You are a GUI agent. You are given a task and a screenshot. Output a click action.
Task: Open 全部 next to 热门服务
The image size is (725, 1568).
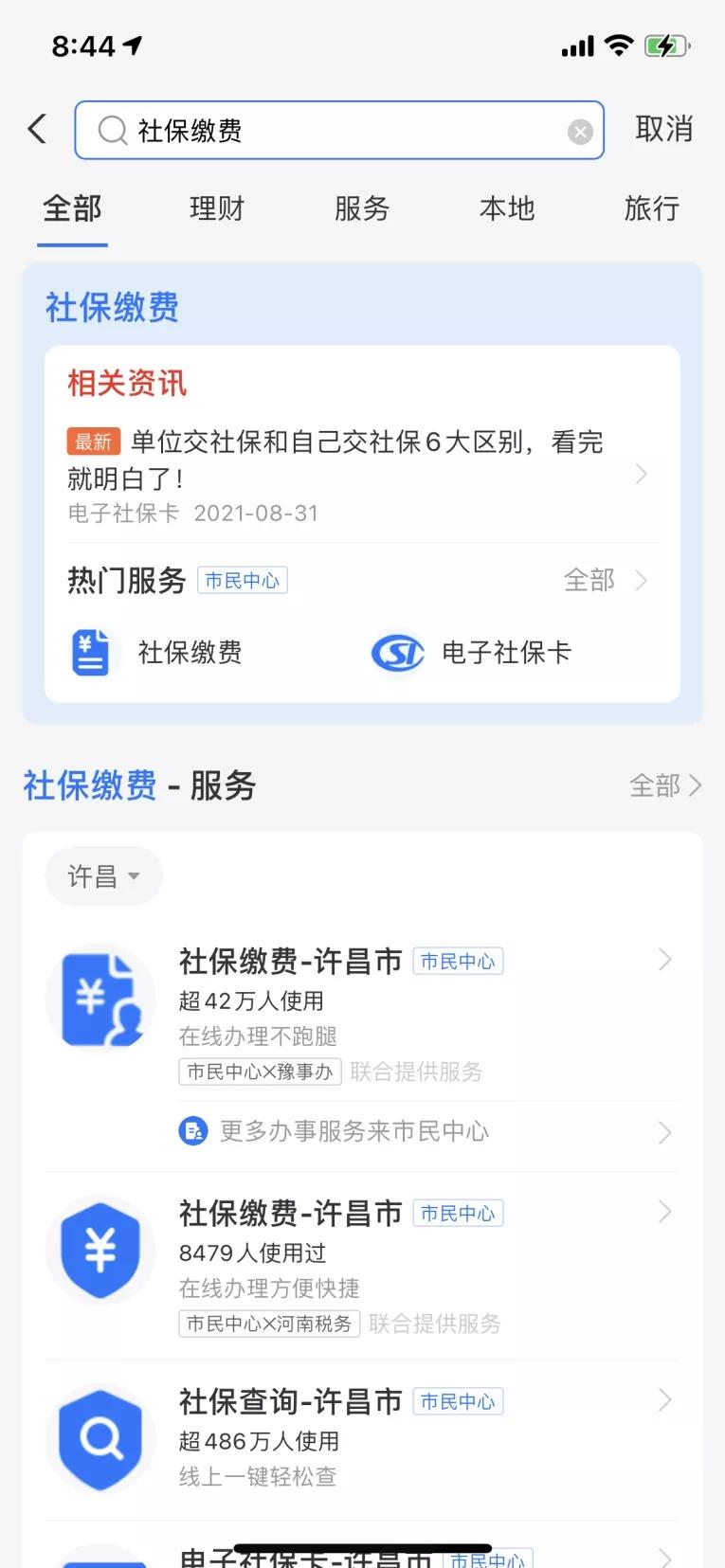point(589,581)
